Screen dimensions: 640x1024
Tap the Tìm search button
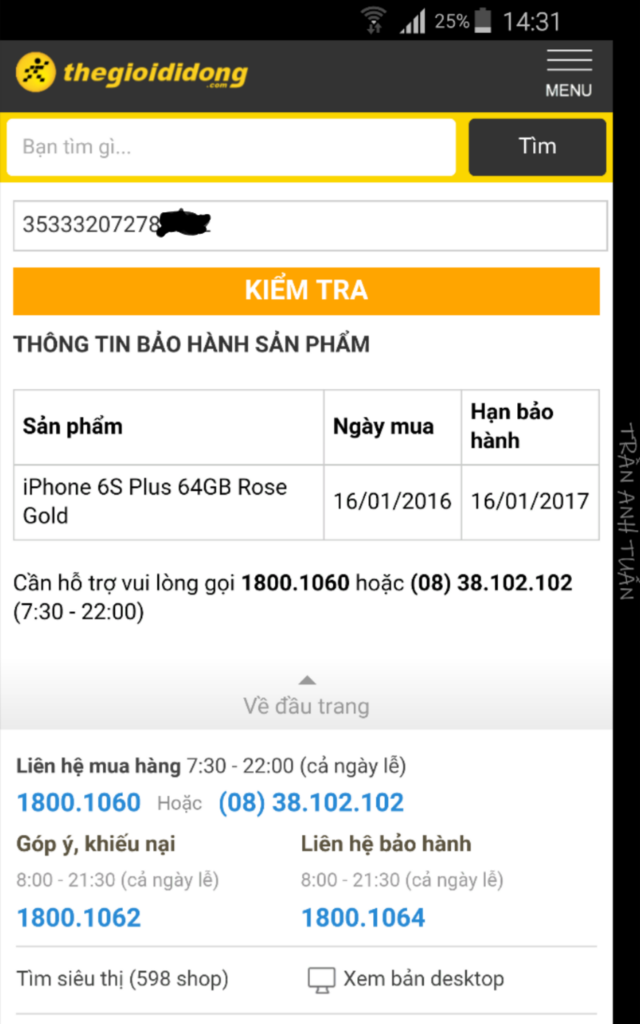pyautogui.click(x=537, y=147)
